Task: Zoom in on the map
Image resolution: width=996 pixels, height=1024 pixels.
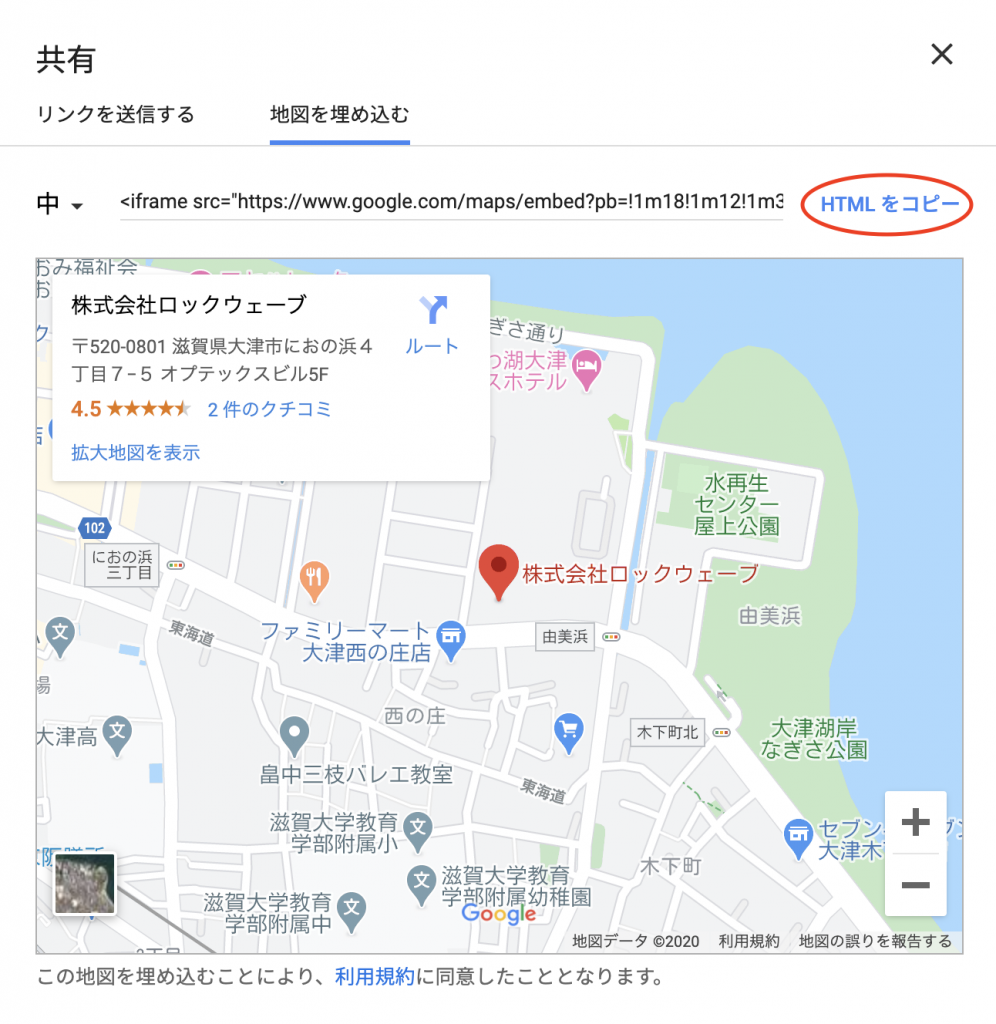Action: coord(915,823)
